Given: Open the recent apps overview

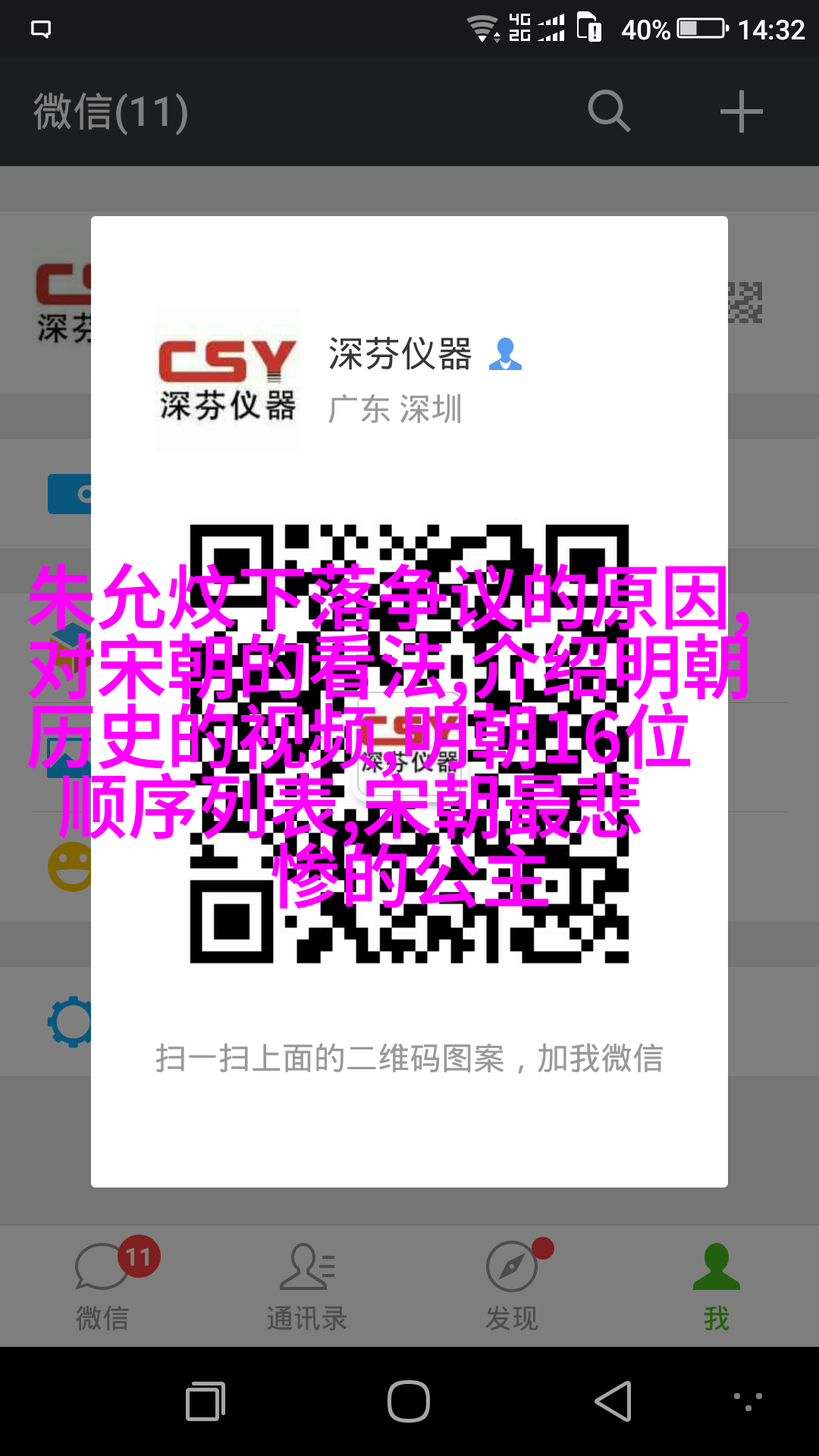Looking at the screenshot, I should pos(206,1401).
